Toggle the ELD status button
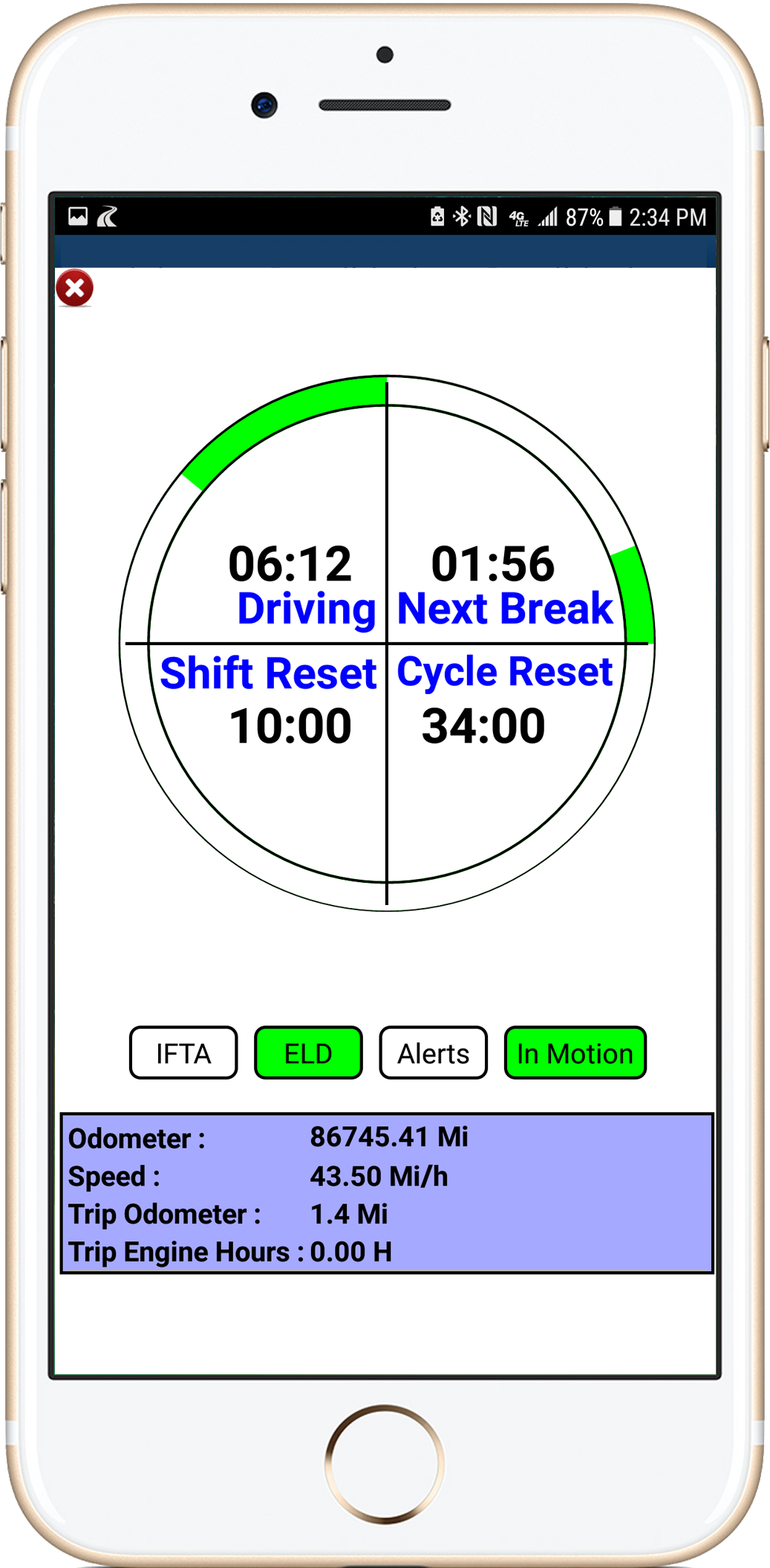Viewport: 770px width, 1568px height. pyautogui.click(x=308, y=1052)
